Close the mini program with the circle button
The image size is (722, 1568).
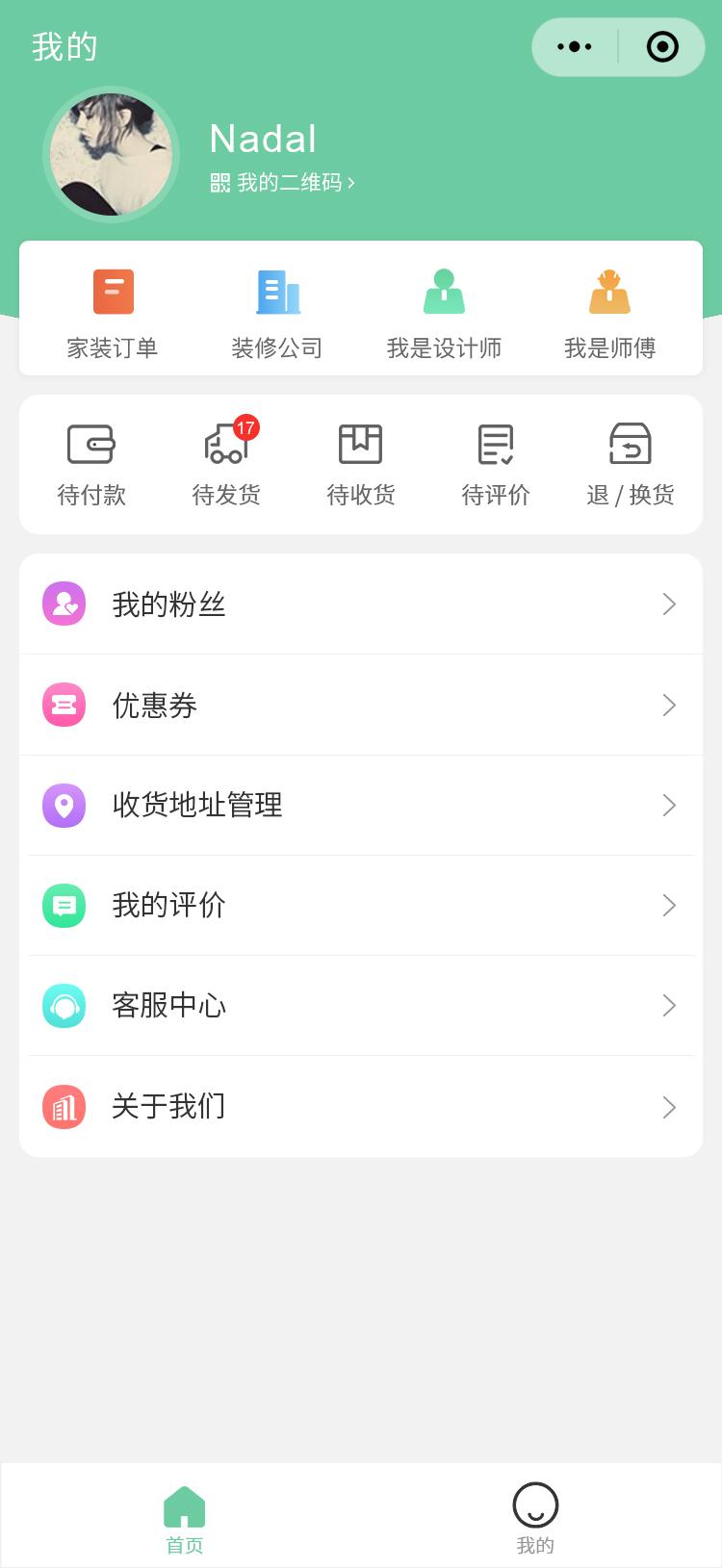[x=662, y=47]
